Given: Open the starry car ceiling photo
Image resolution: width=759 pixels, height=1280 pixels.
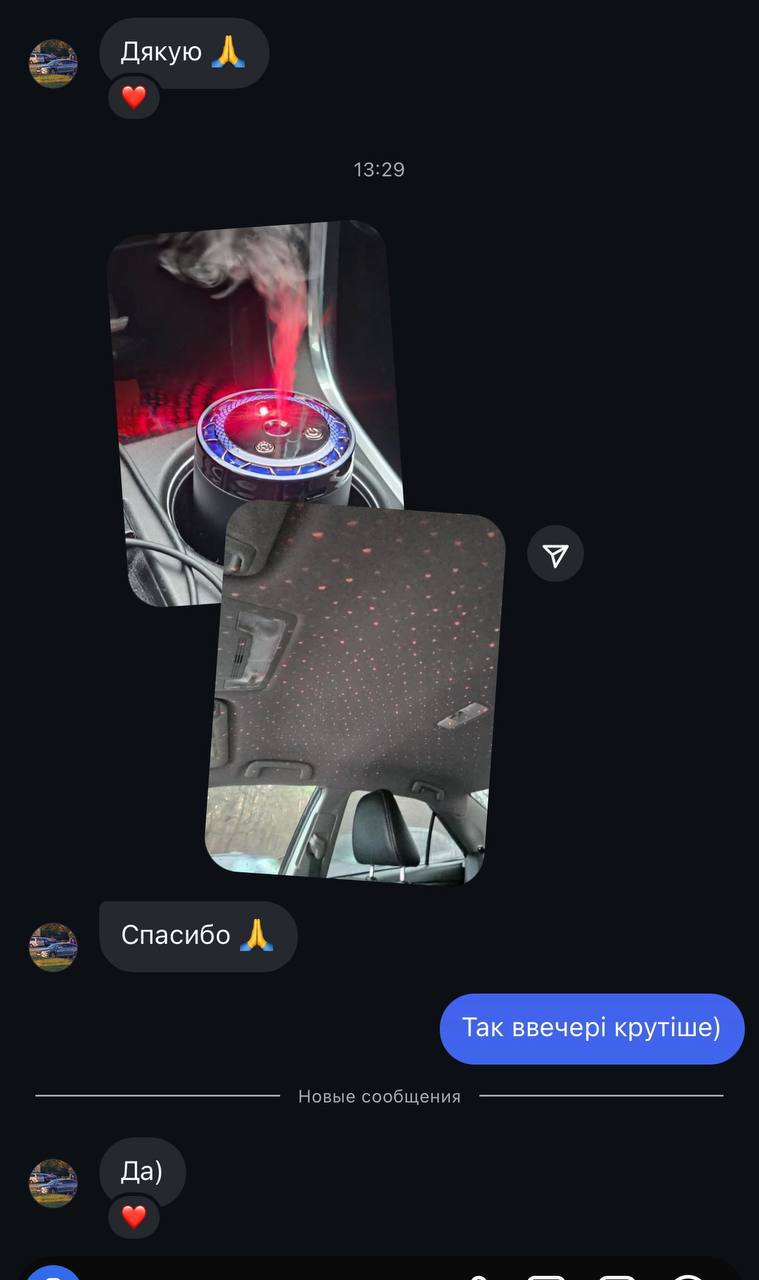Looking at the screenshot, I should point(355,696).
